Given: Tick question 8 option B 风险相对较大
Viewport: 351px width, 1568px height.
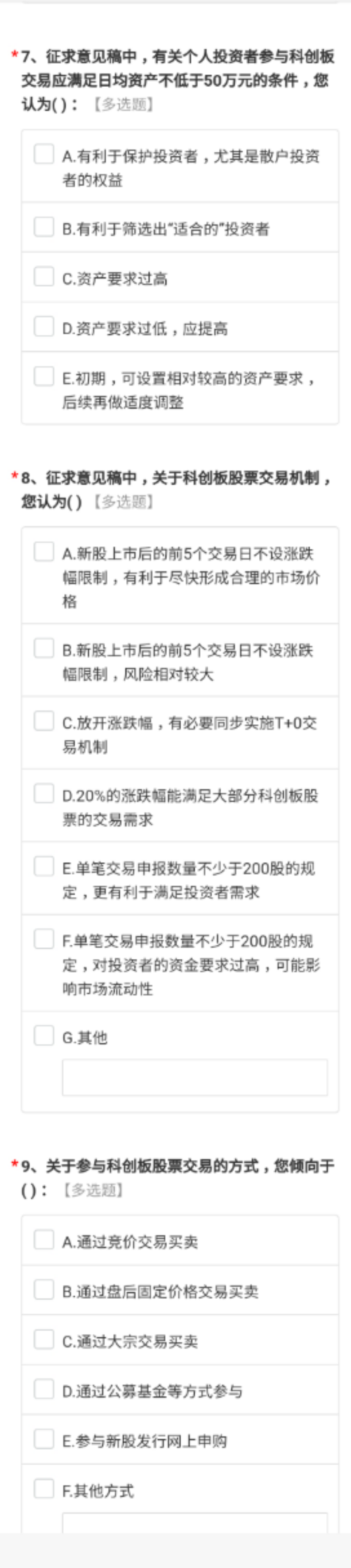Looking at the screenshot, I should 44,648.
